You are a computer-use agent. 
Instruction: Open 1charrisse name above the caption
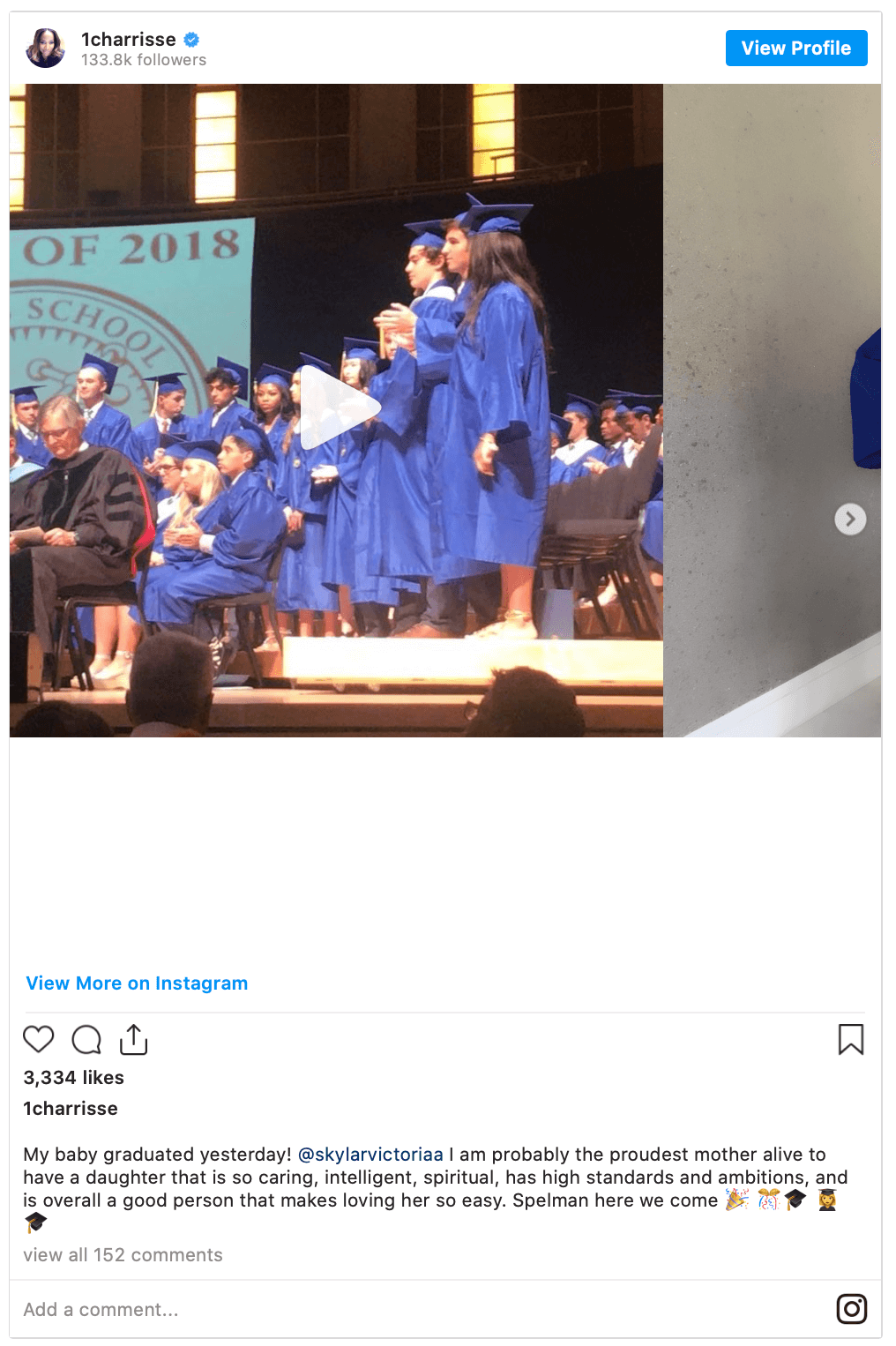[71, 1109]
